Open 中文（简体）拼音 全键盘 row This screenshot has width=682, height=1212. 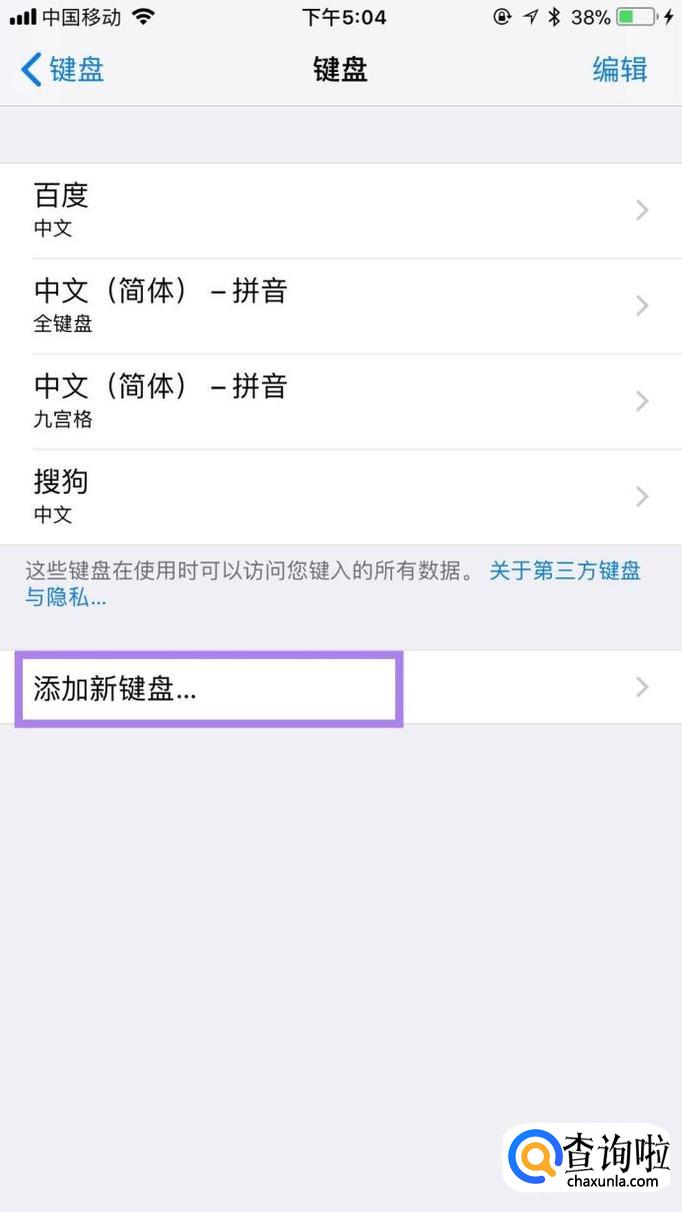pos(340,305)
